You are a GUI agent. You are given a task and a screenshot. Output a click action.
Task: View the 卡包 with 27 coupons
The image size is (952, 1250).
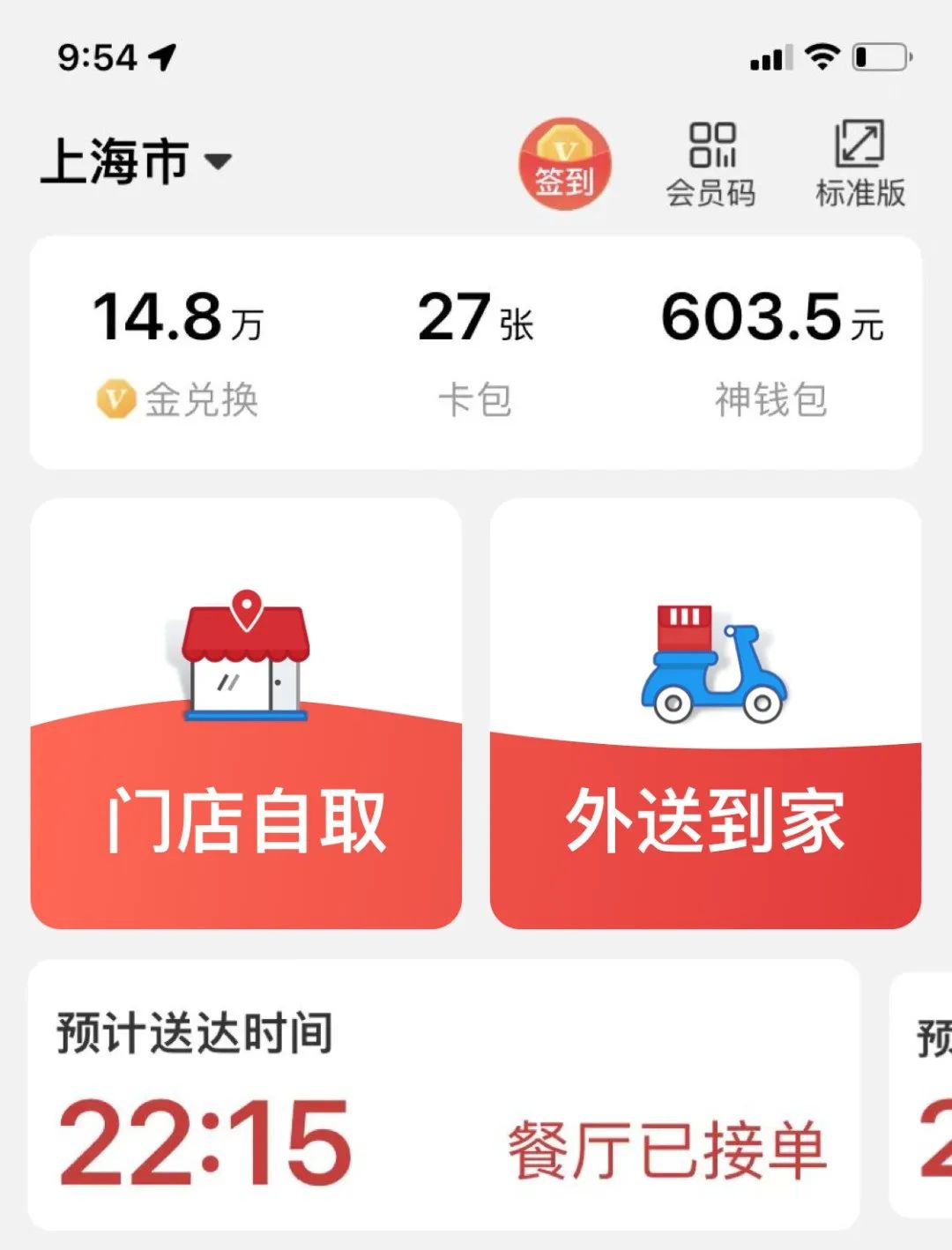475,353
